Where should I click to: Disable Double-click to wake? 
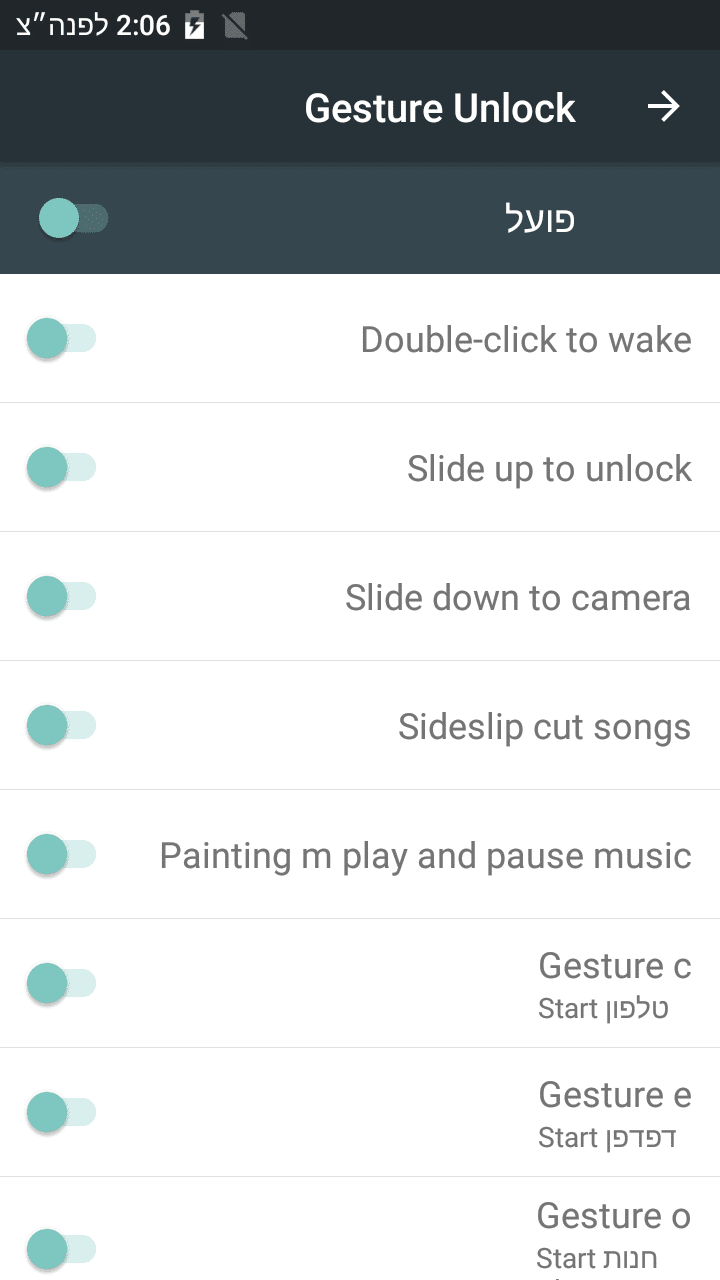(x=61, y=338)
